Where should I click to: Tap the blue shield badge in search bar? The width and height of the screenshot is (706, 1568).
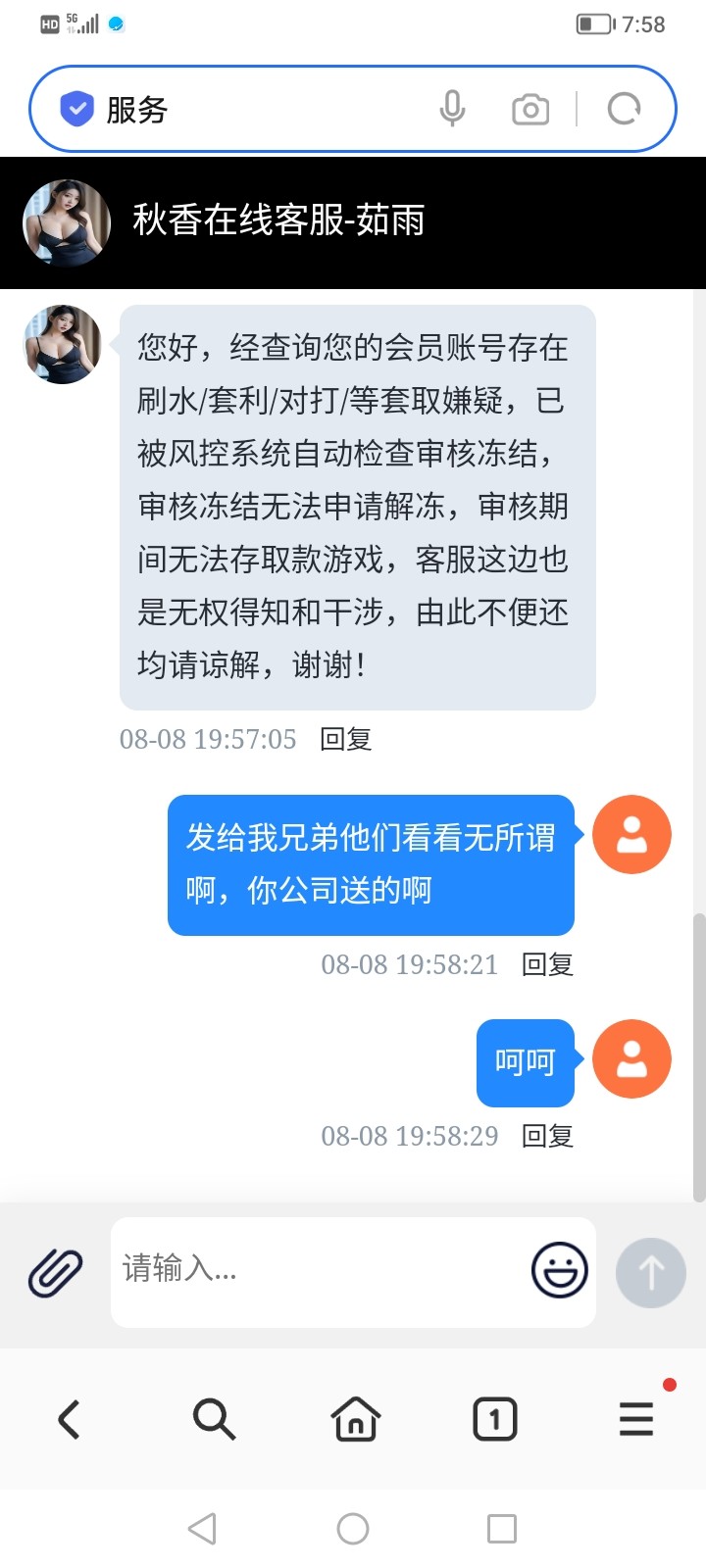coord(76,109)
